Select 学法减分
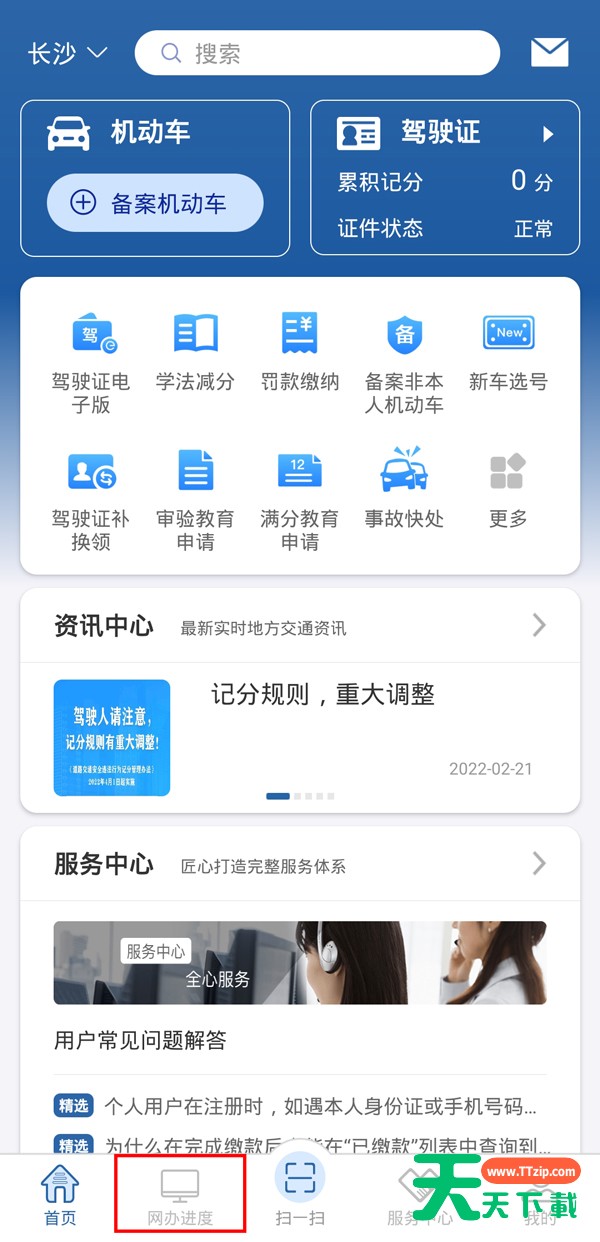Image resolution: width=600 pixels, height=1242 pixels. click(x=195, y=351)
